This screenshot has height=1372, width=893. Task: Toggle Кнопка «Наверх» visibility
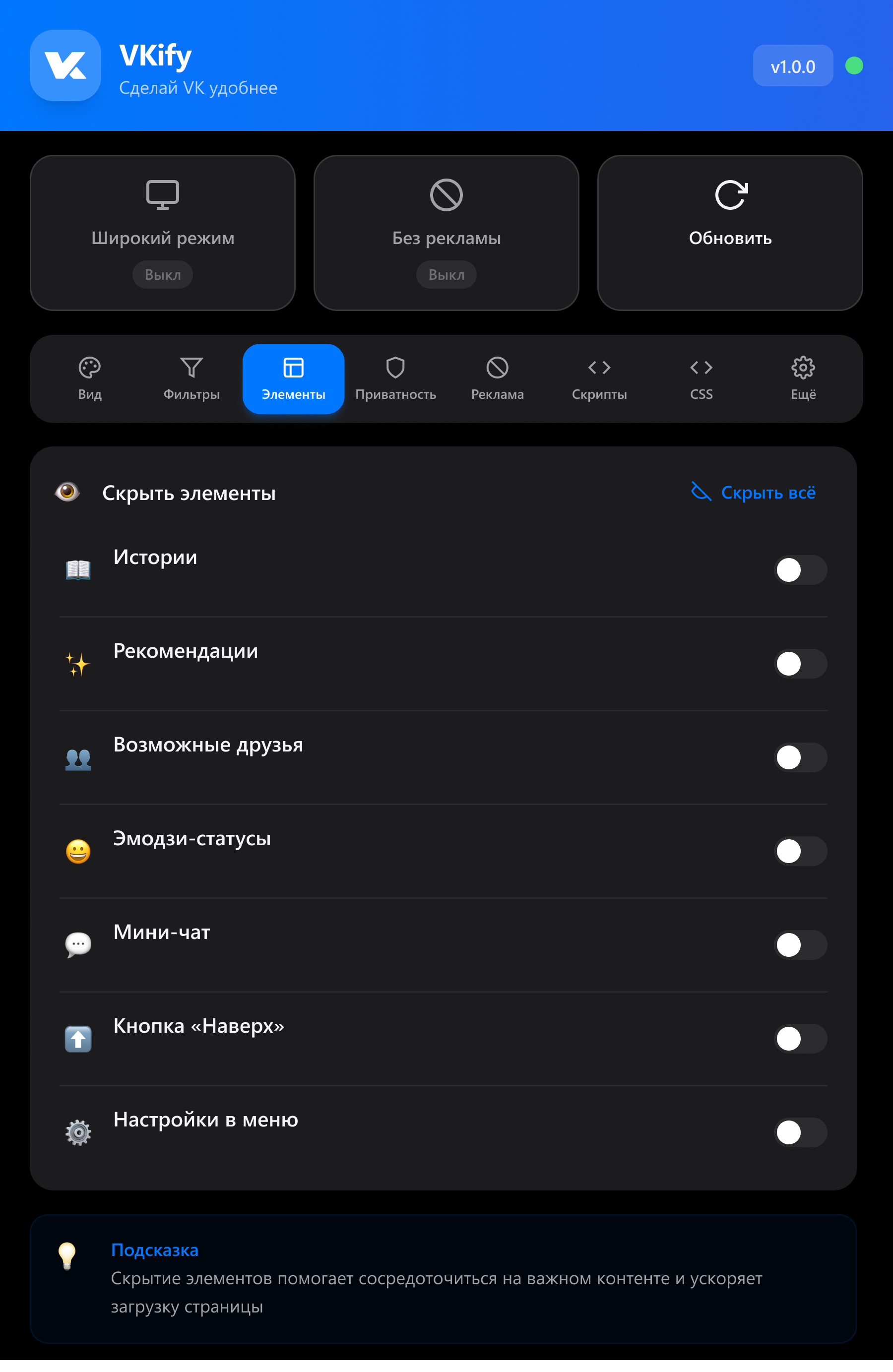coord(801,1038)
